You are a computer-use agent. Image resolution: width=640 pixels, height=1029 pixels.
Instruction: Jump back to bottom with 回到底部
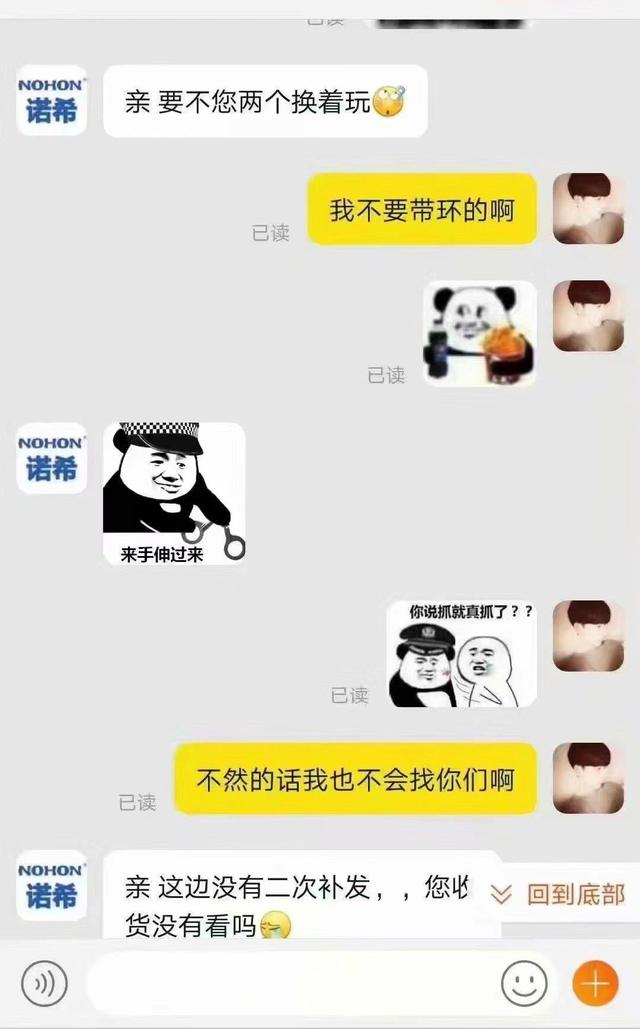click(562, 894)
